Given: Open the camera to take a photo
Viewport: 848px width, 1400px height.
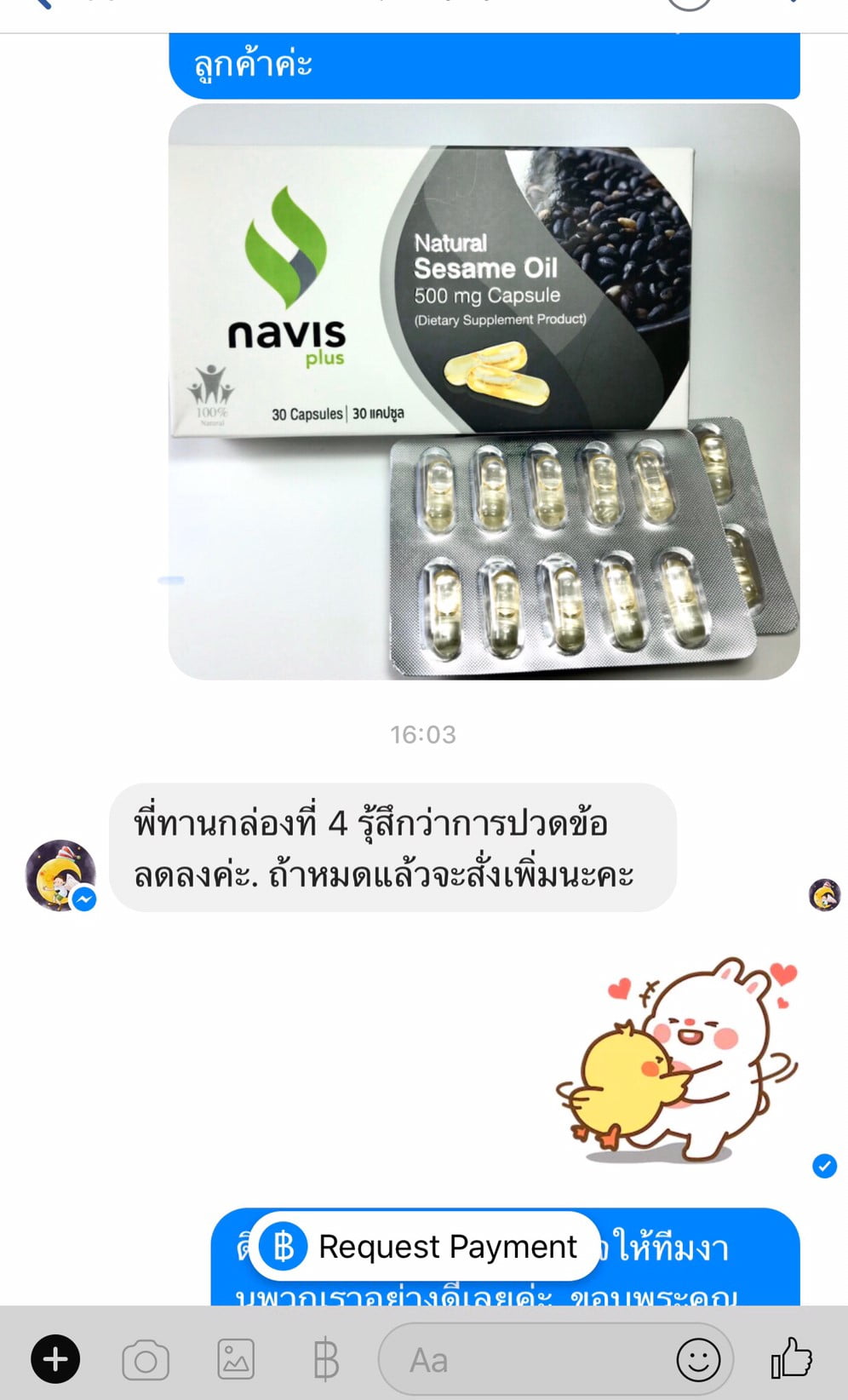Looking at the screenshot, I should click(x=146, y=1360).
